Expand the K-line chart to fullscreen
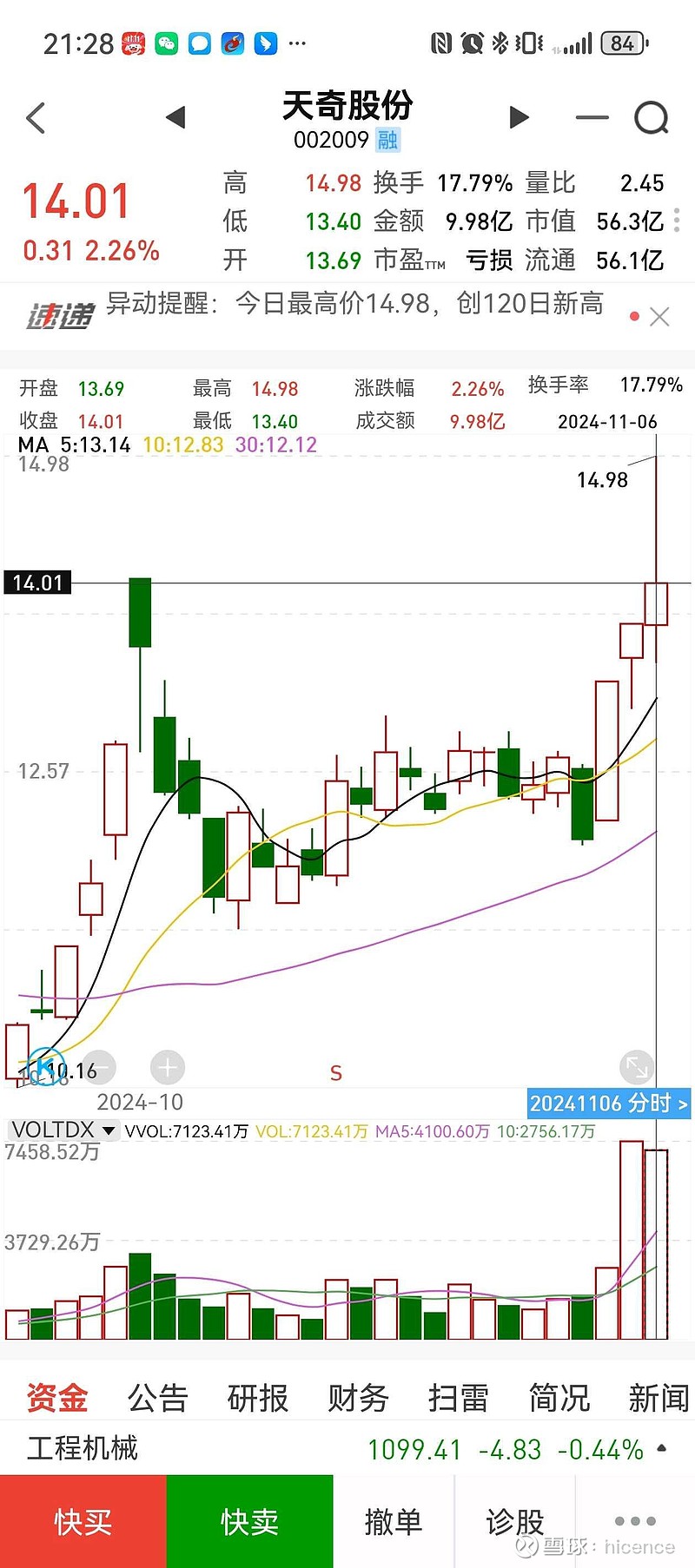695x1568 pixels. (x=636, y=1067)
